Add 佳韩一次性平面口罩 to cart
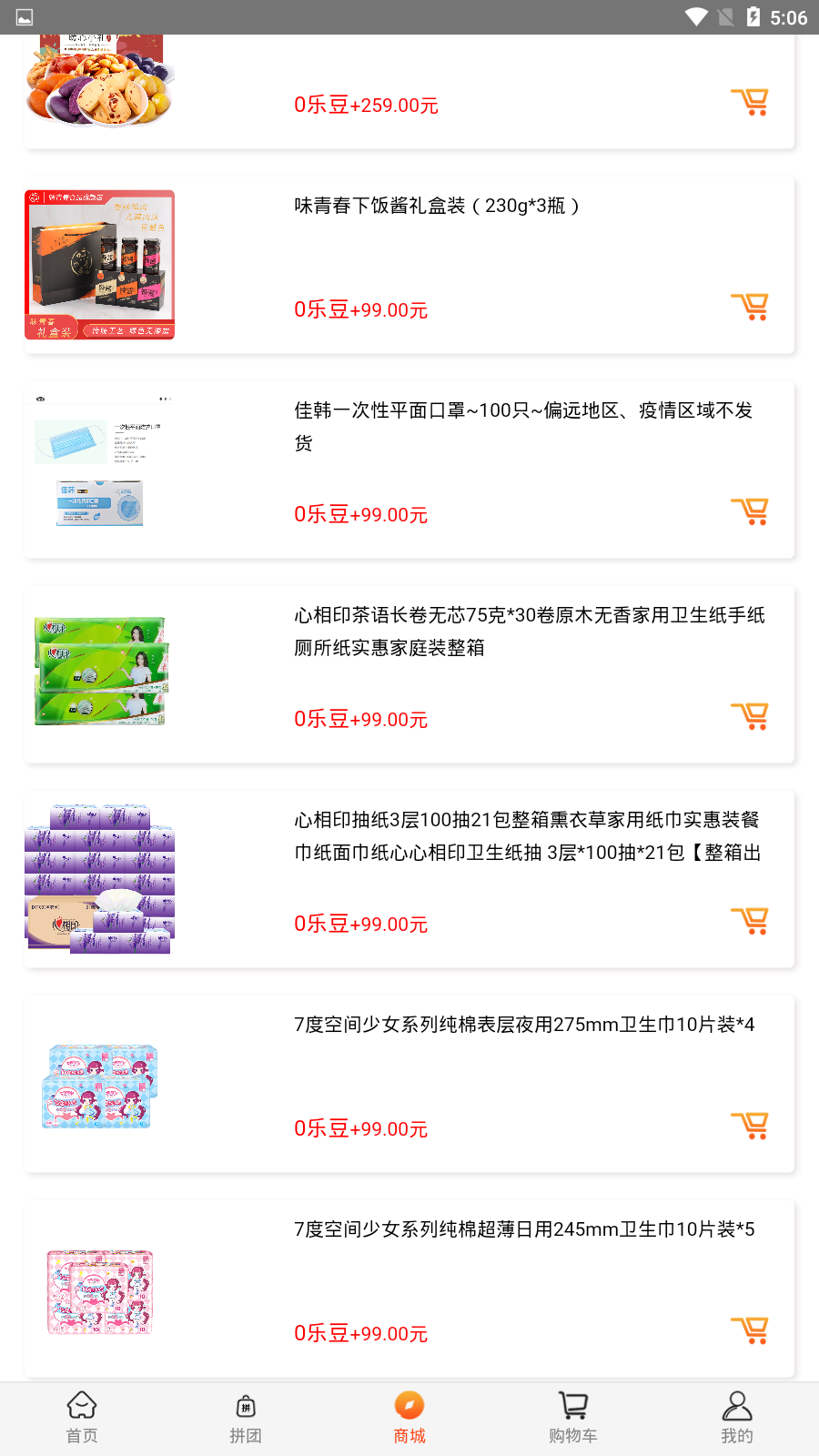 (x=749, y=511)
